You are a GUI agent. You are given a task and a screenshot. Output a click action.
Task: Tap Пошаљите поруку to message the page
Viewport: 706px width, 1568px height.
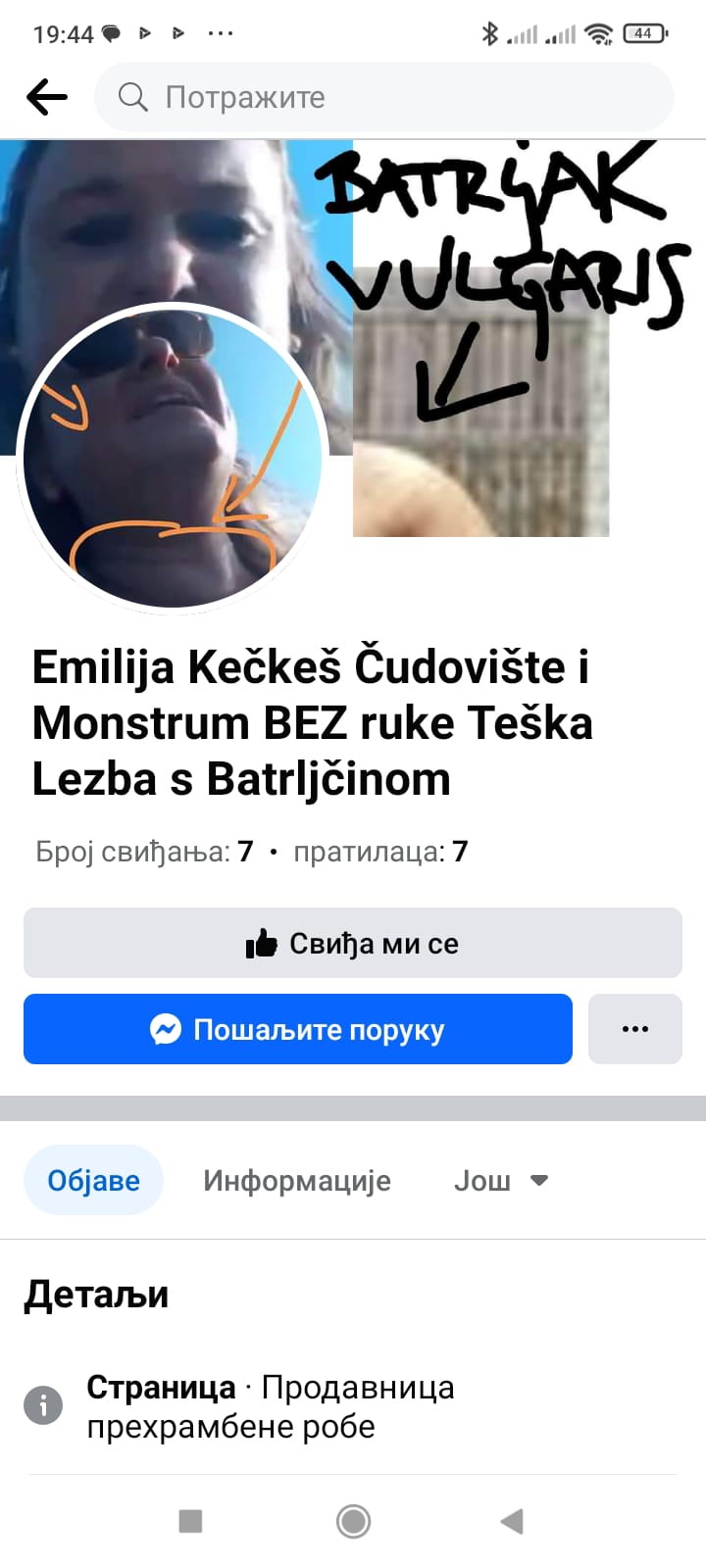click(x=298, y=1029)
